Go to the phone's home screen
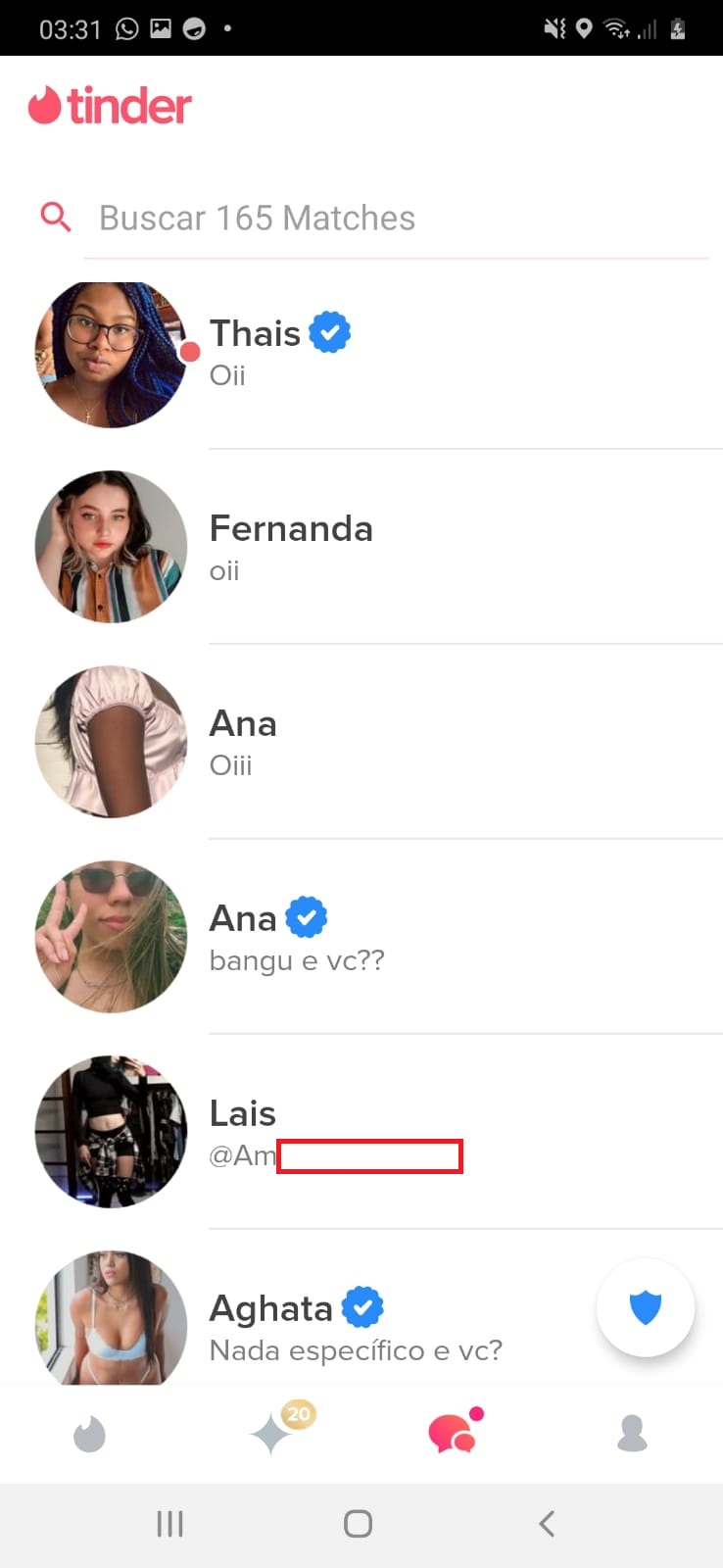Viewport: 723px width, 1568px height. 358,1524
